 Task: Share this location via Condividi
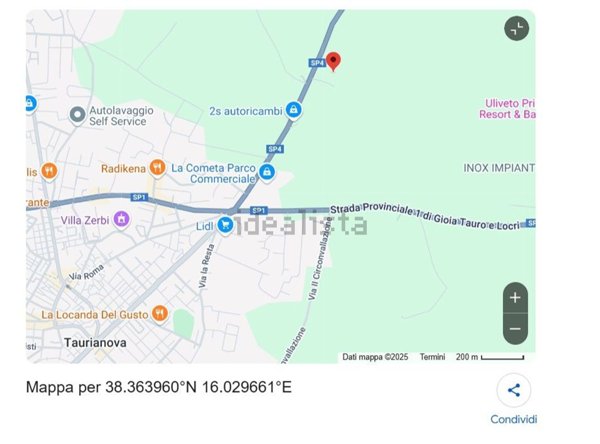(x=514, y=391)
